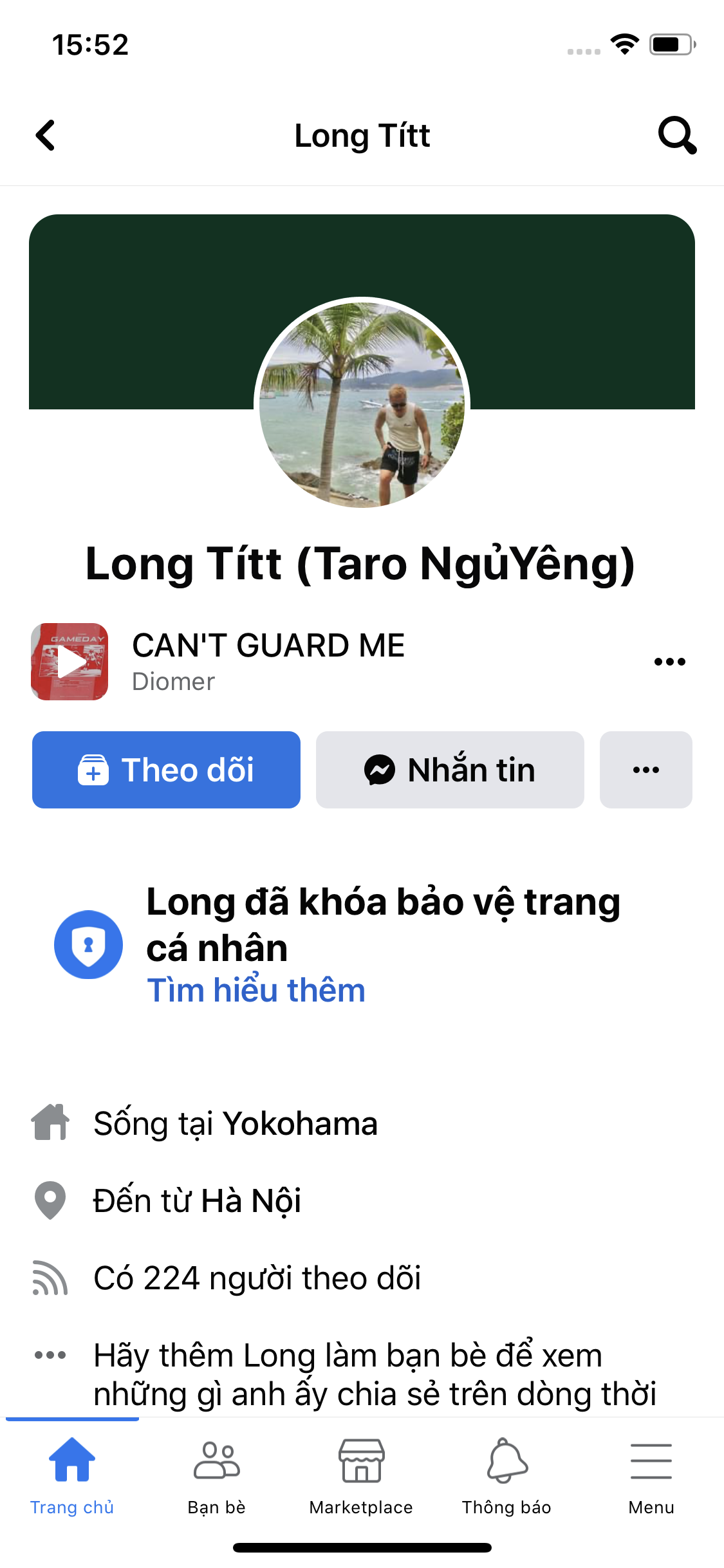Image resolution: width=724 pixels, height=1568 pixels.
Task: Go back using the back arrow
Action: 45,136
